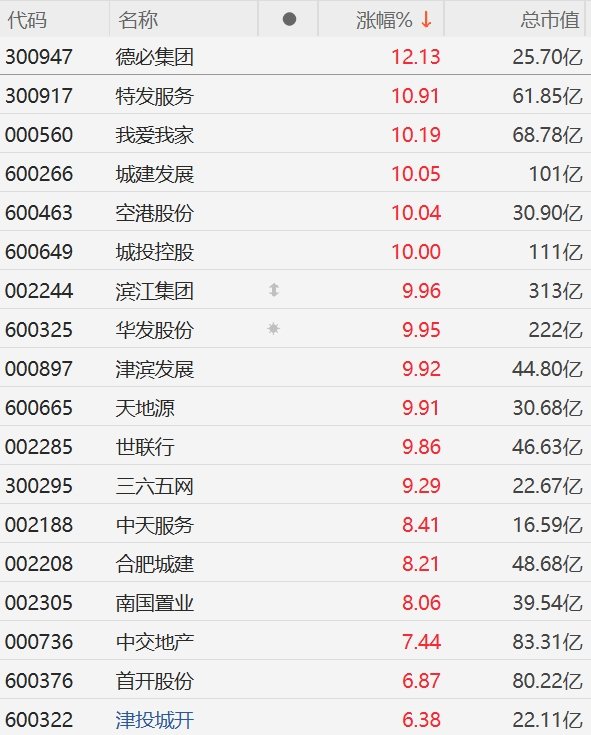View 中交地产 000736
Image resolution: width=591 pixels, height=735 pixels.
[295, 641]
